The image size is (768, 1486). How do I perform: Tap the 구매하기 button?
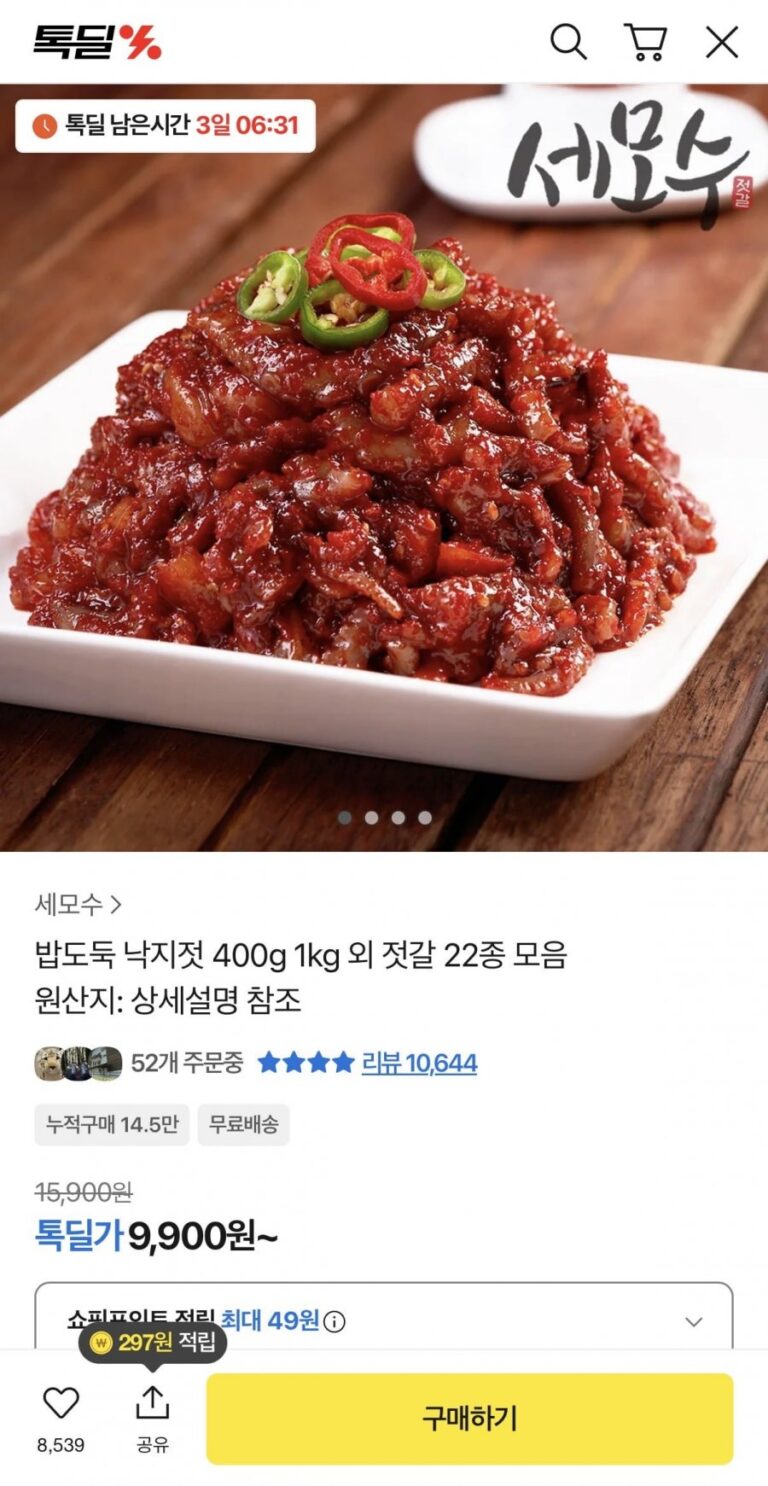coord(469,1418)
